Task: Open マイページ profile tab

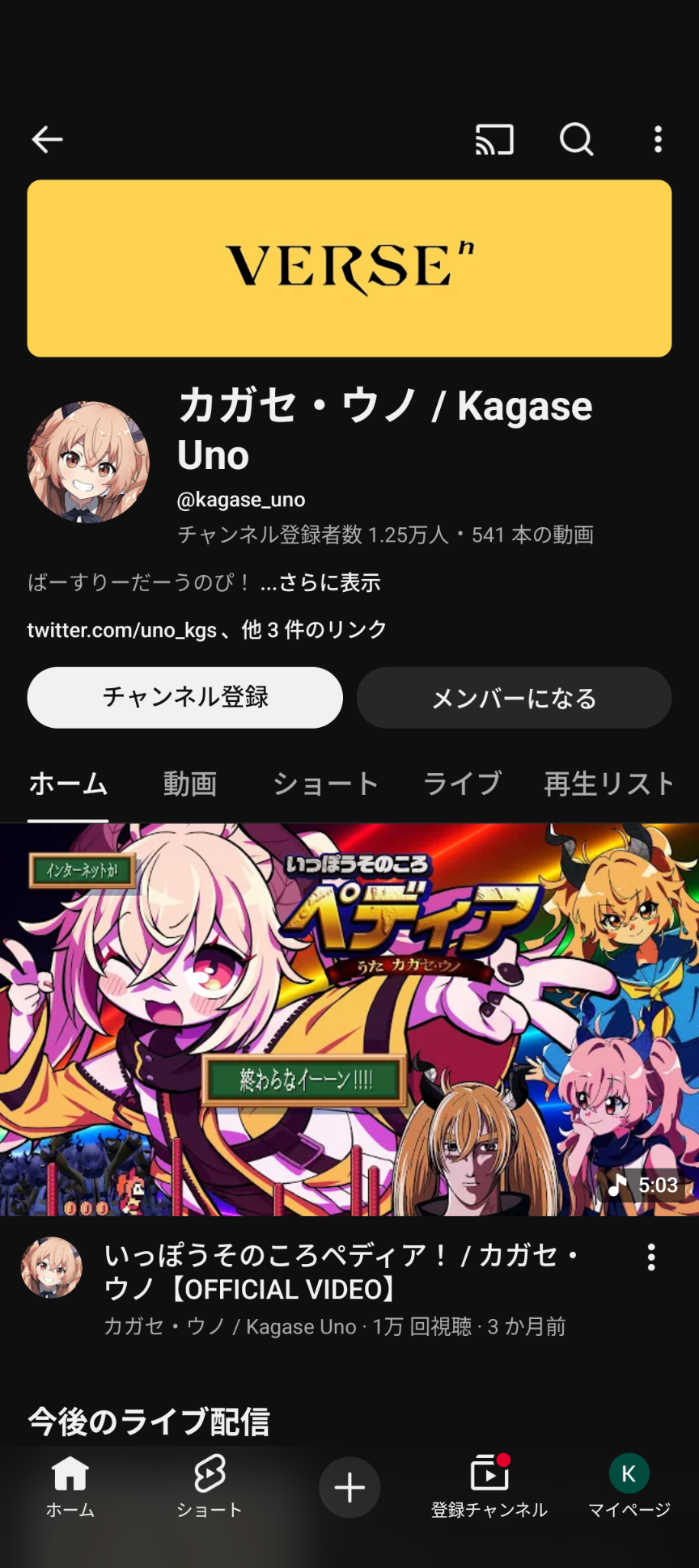Action: coord(629,1486)
